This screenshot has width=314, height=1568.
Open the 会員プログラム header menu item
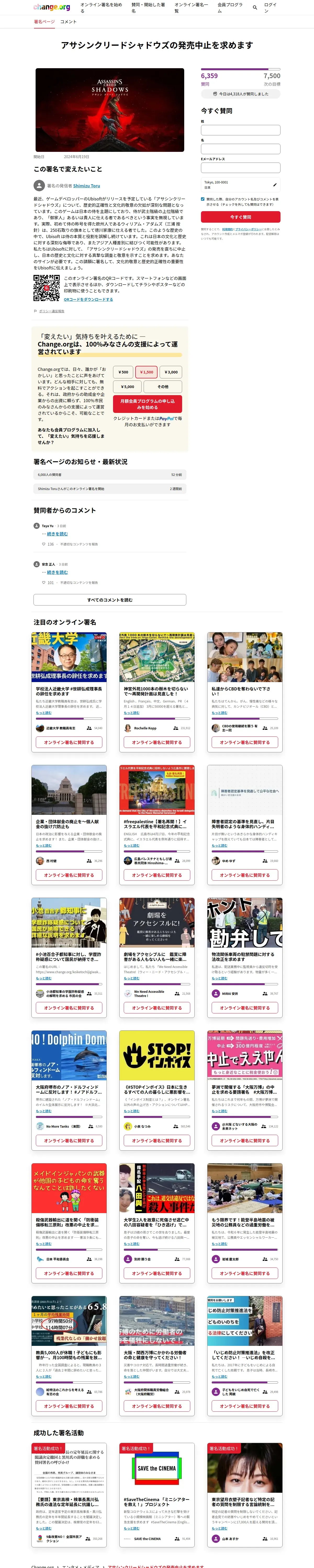(x=230, y=8)
